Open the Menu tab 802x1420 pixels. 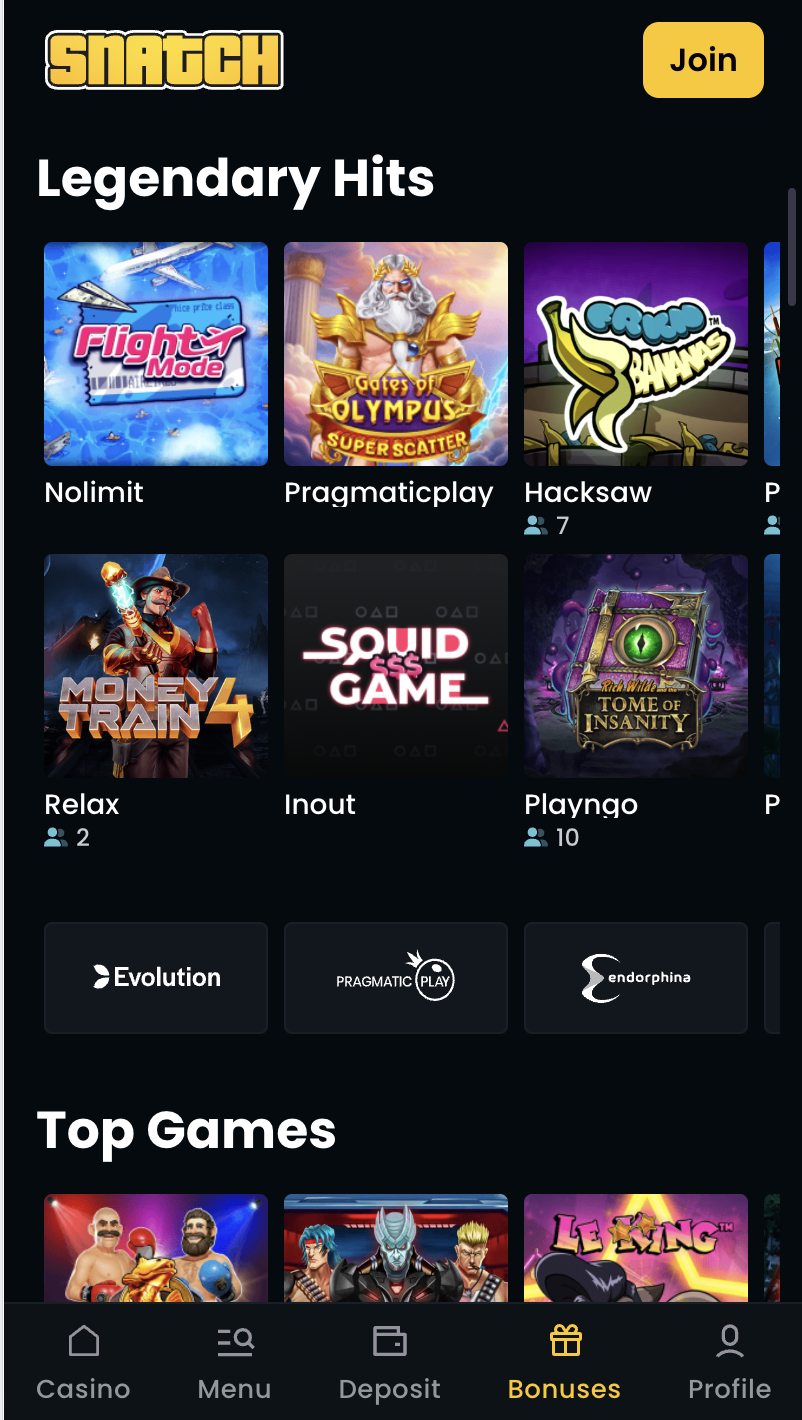click(x=235, y=1362)
